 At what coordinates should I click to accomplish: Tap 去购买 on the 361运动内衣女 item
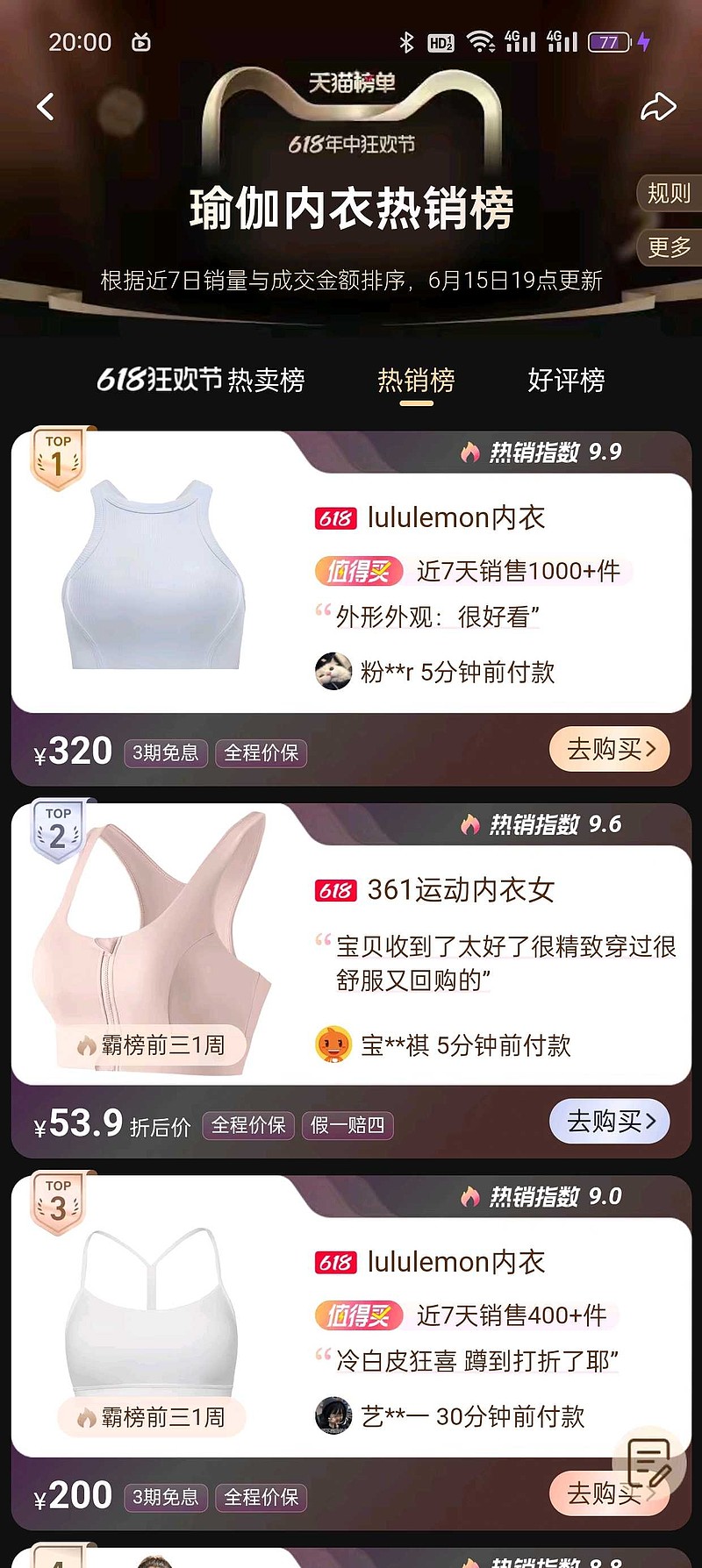coord(609,1121)
